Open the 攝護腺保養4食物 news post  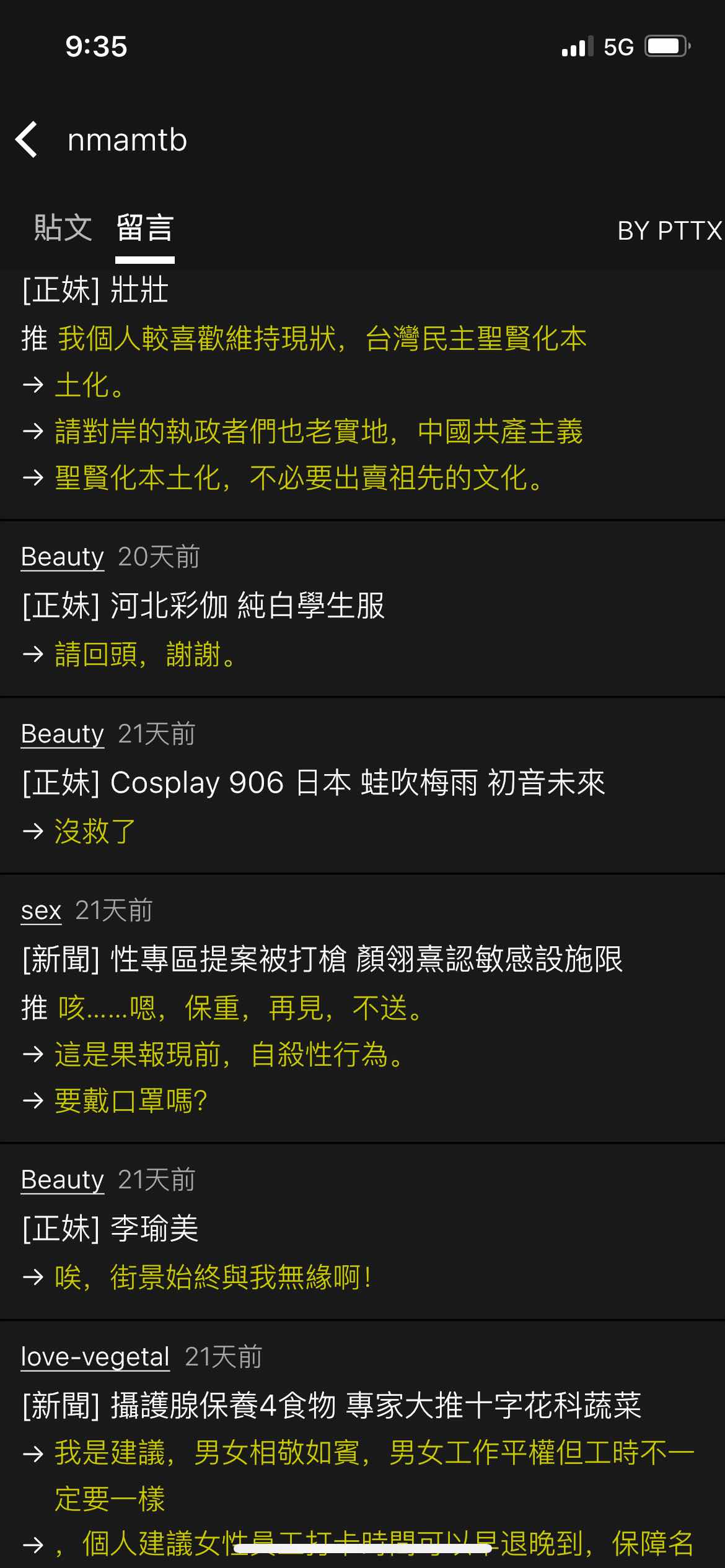331,1405
